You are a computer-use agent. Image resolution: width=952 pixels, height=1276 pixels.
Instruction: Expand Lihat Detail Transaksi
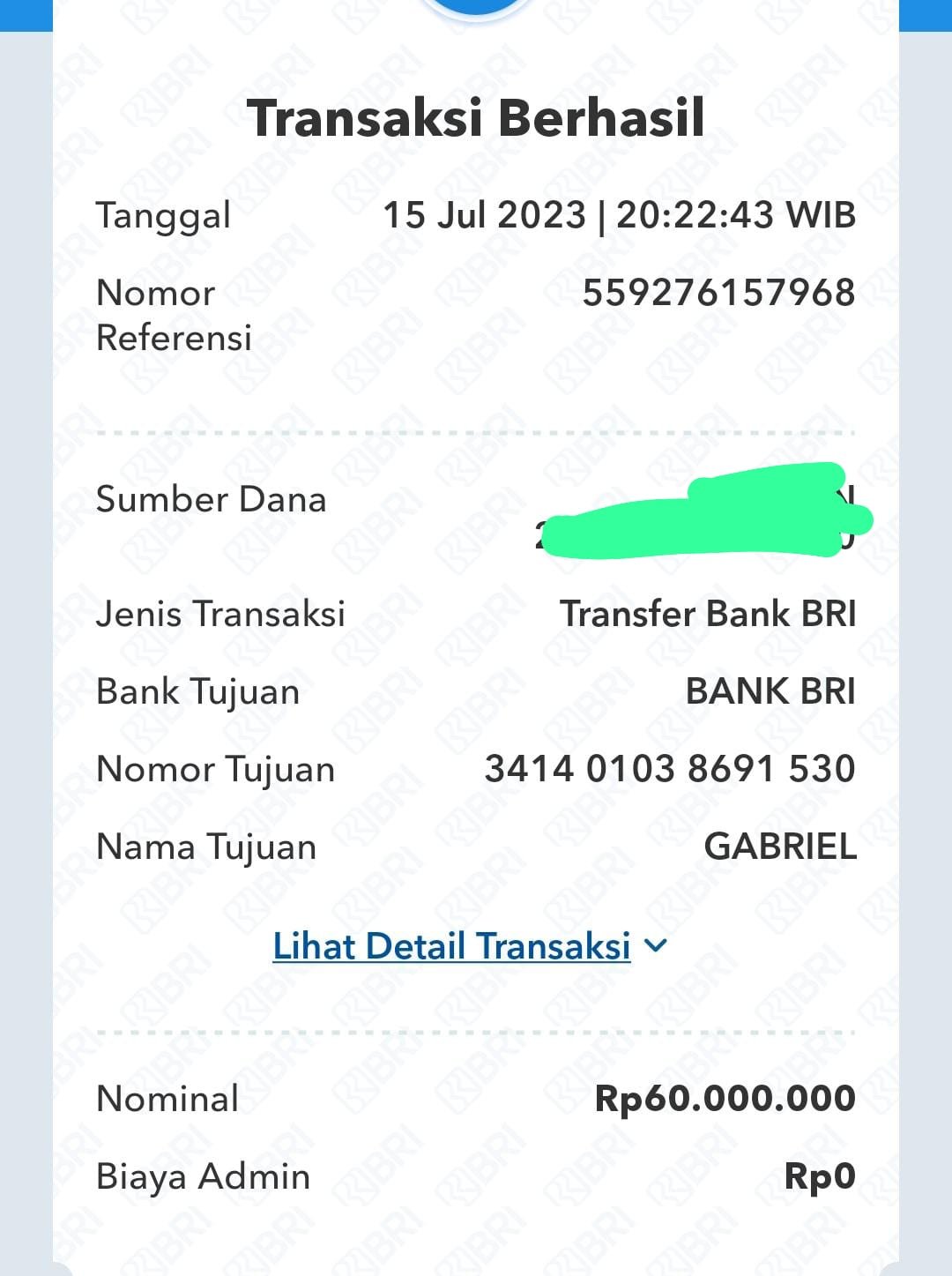coord(469,946)
